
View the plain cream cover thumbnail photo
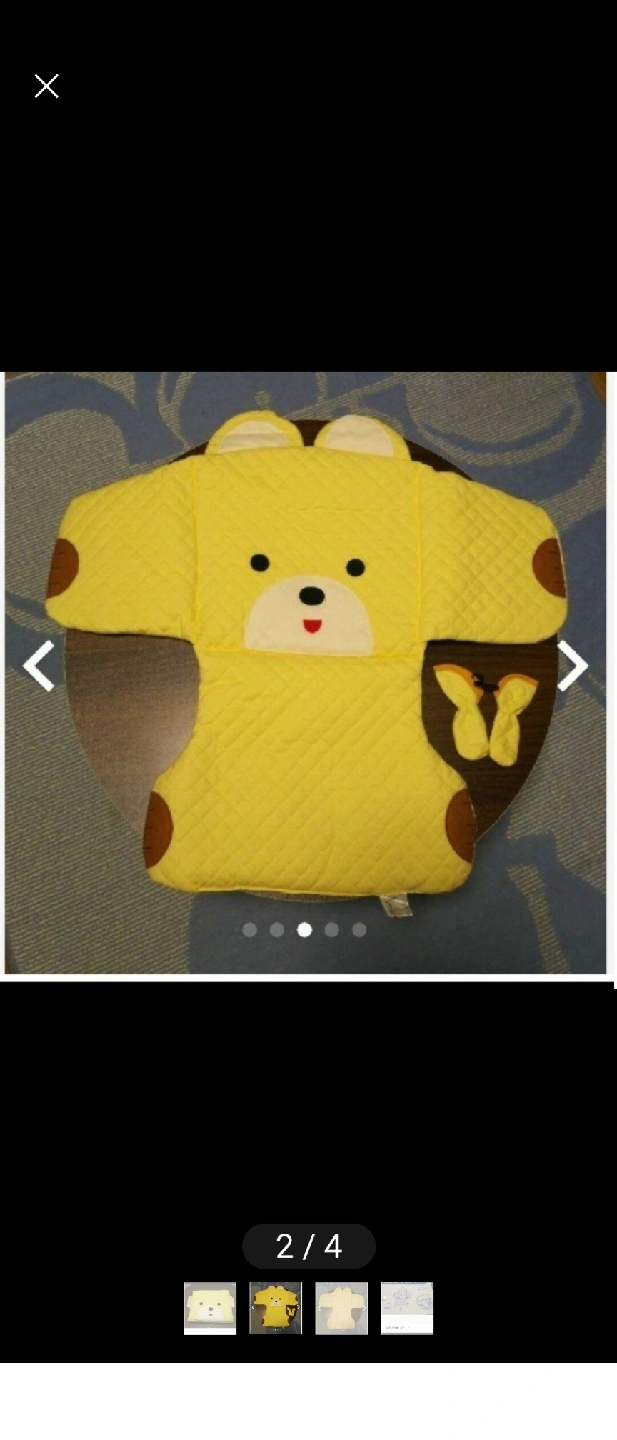(342, 1308)
